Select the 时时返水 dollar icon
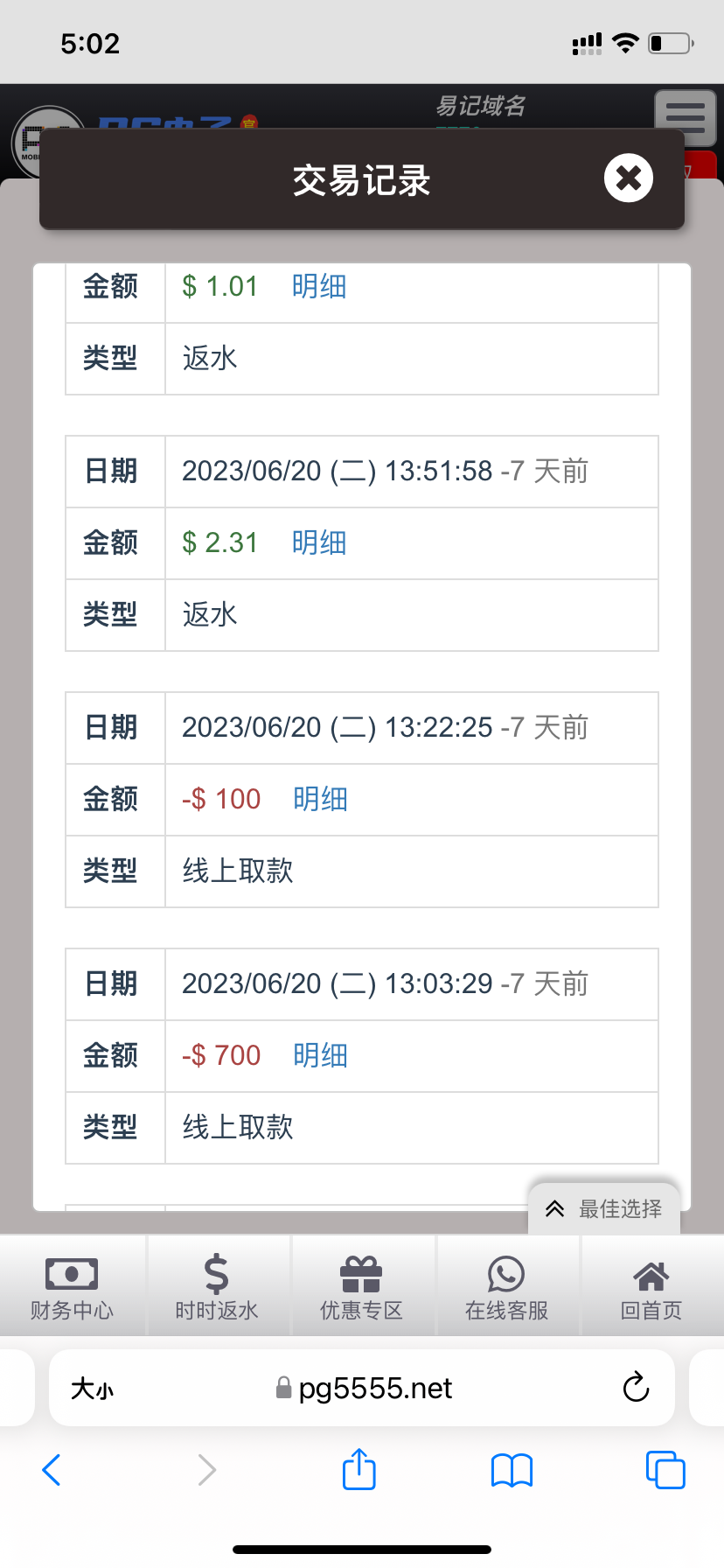 tap(218, 1284)
